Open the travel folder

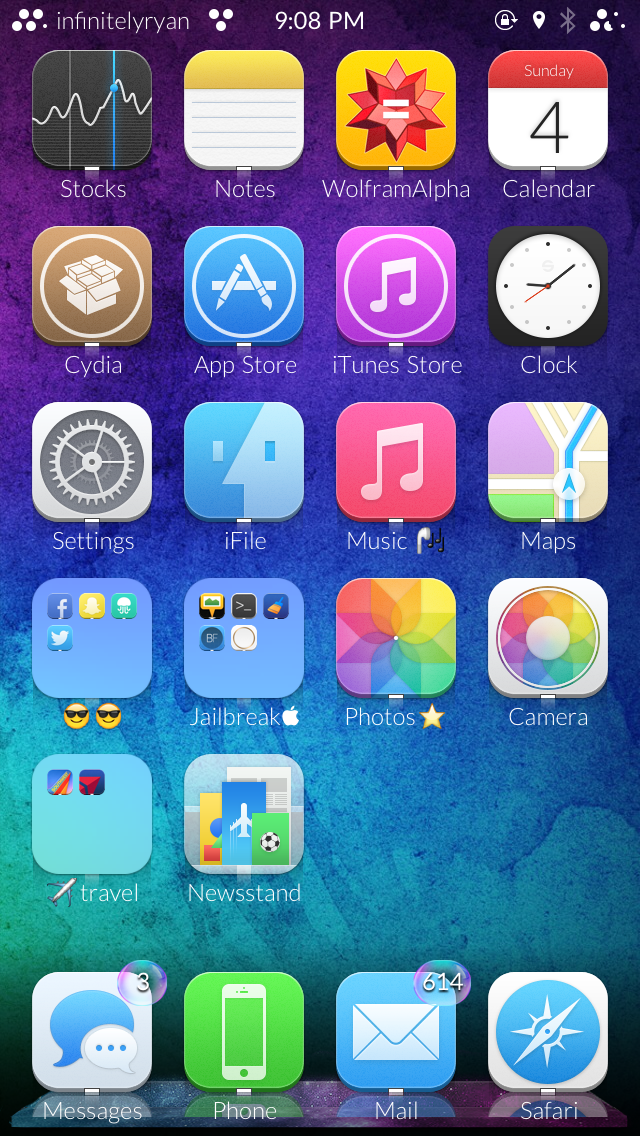(92, 814)
